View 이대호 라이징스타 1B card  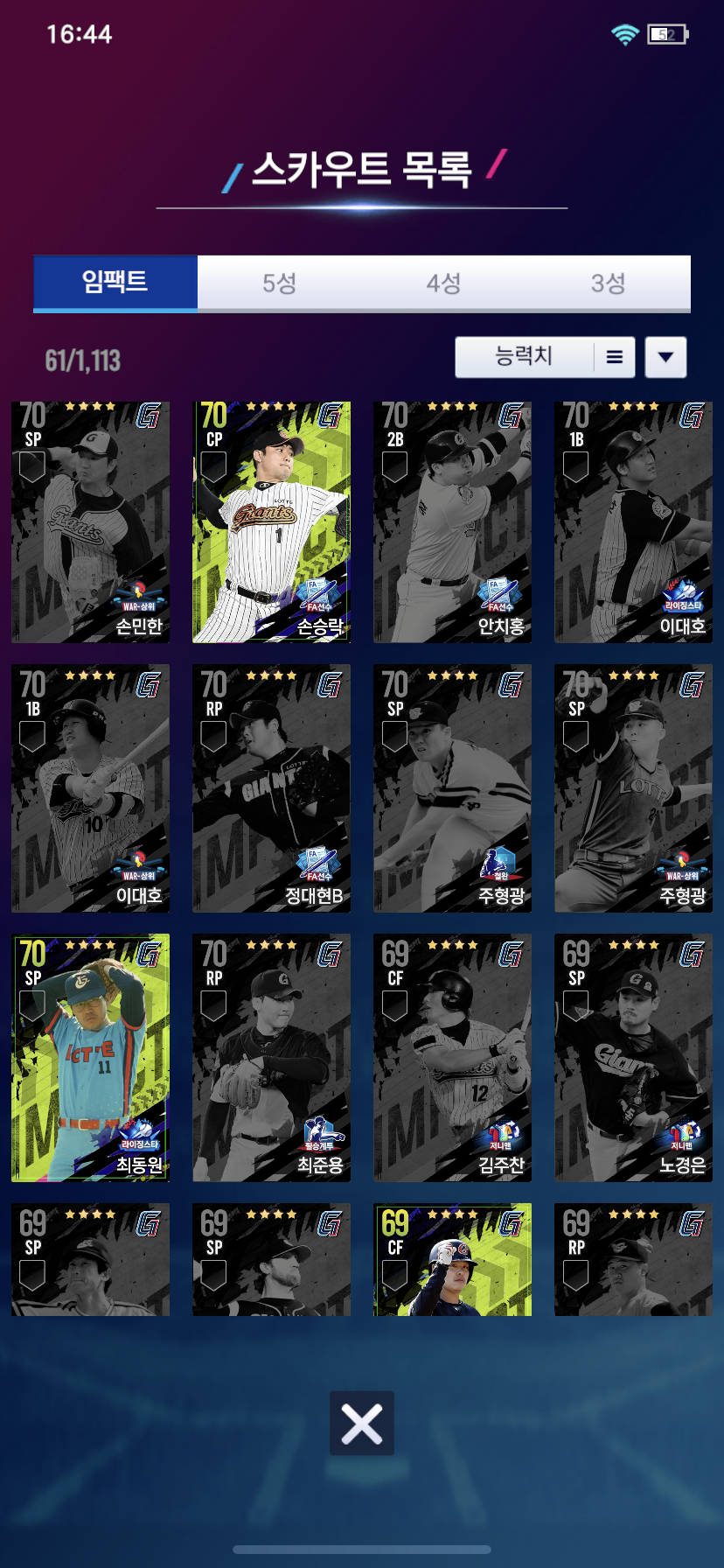tap(633, 522)
